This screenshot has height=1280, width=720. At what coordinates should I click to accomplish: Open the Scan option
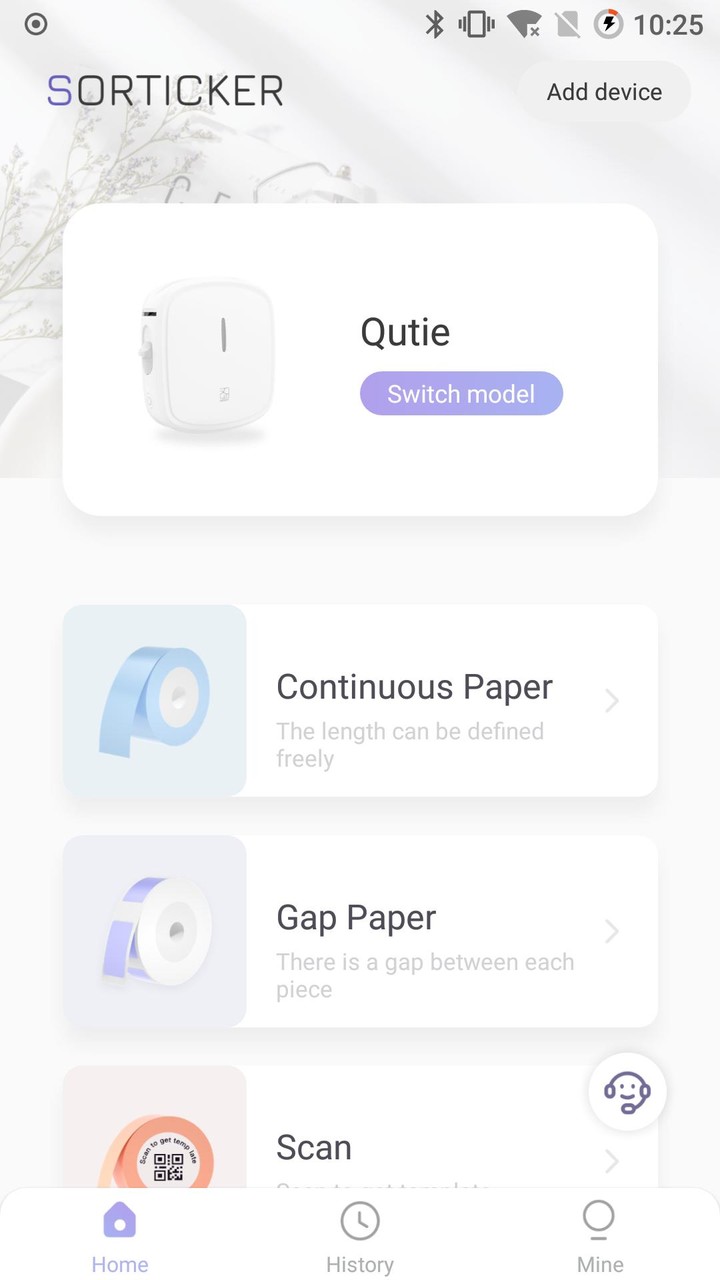[360, 1140]
